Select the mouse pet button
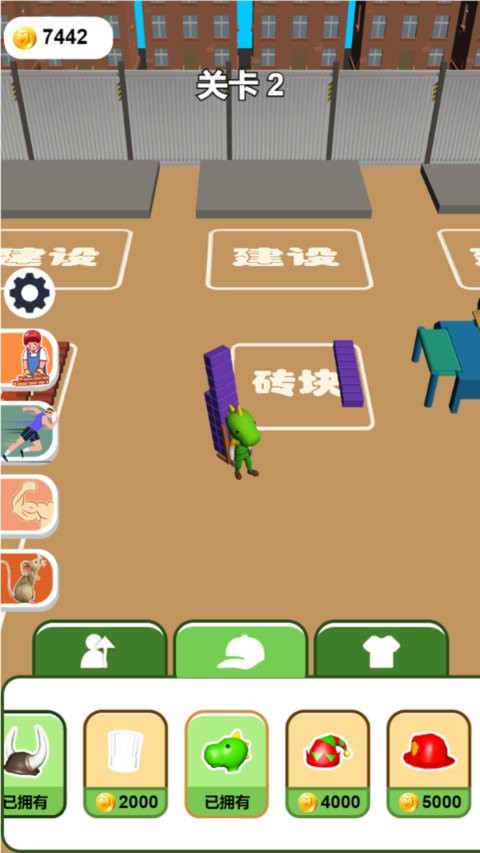Screen dimensions: 480x853 click(x=29, y=580)
